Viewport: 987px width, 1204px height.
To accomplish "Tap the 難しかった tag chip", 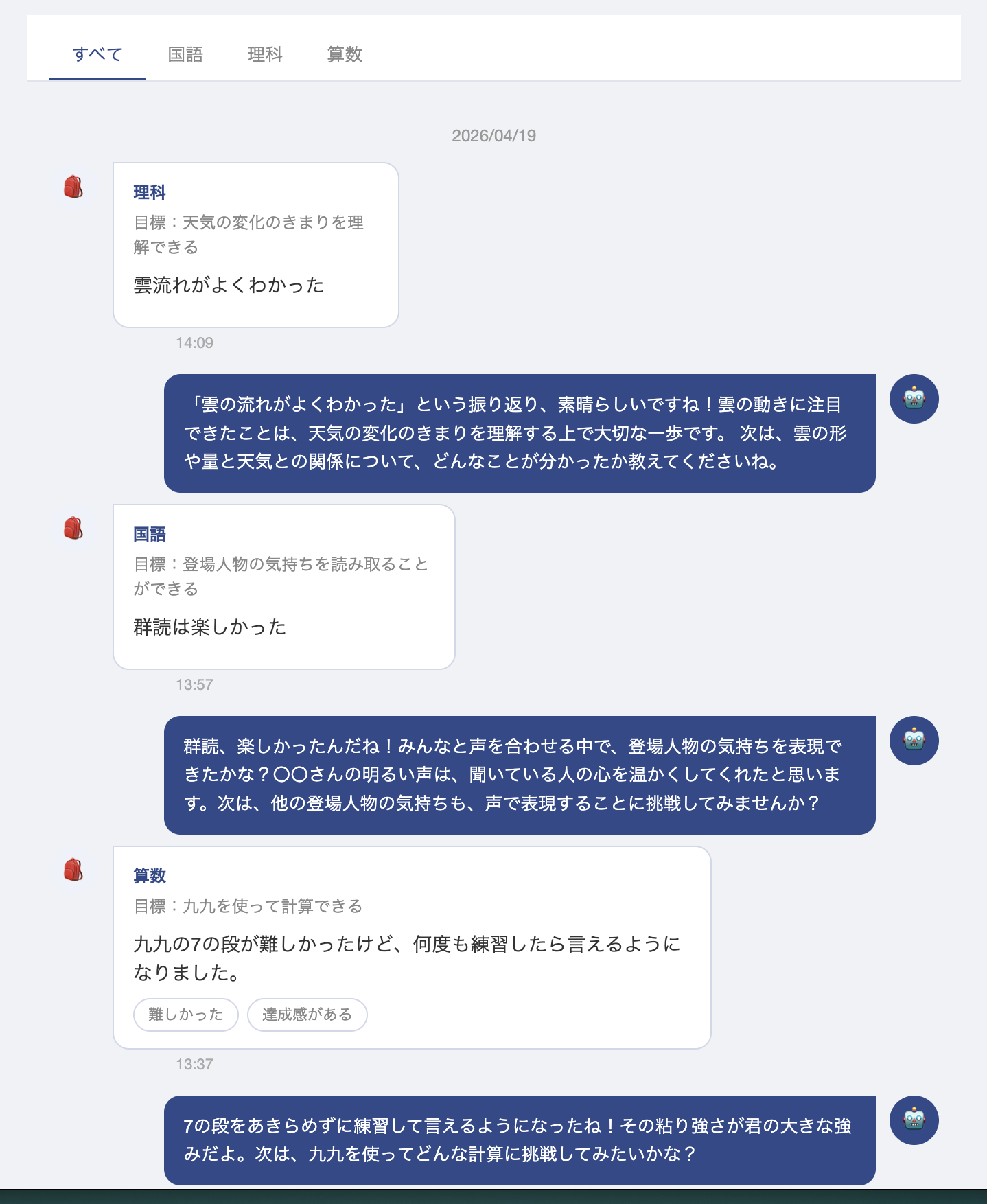I will pyautogui.click(x=186, y=1015).
